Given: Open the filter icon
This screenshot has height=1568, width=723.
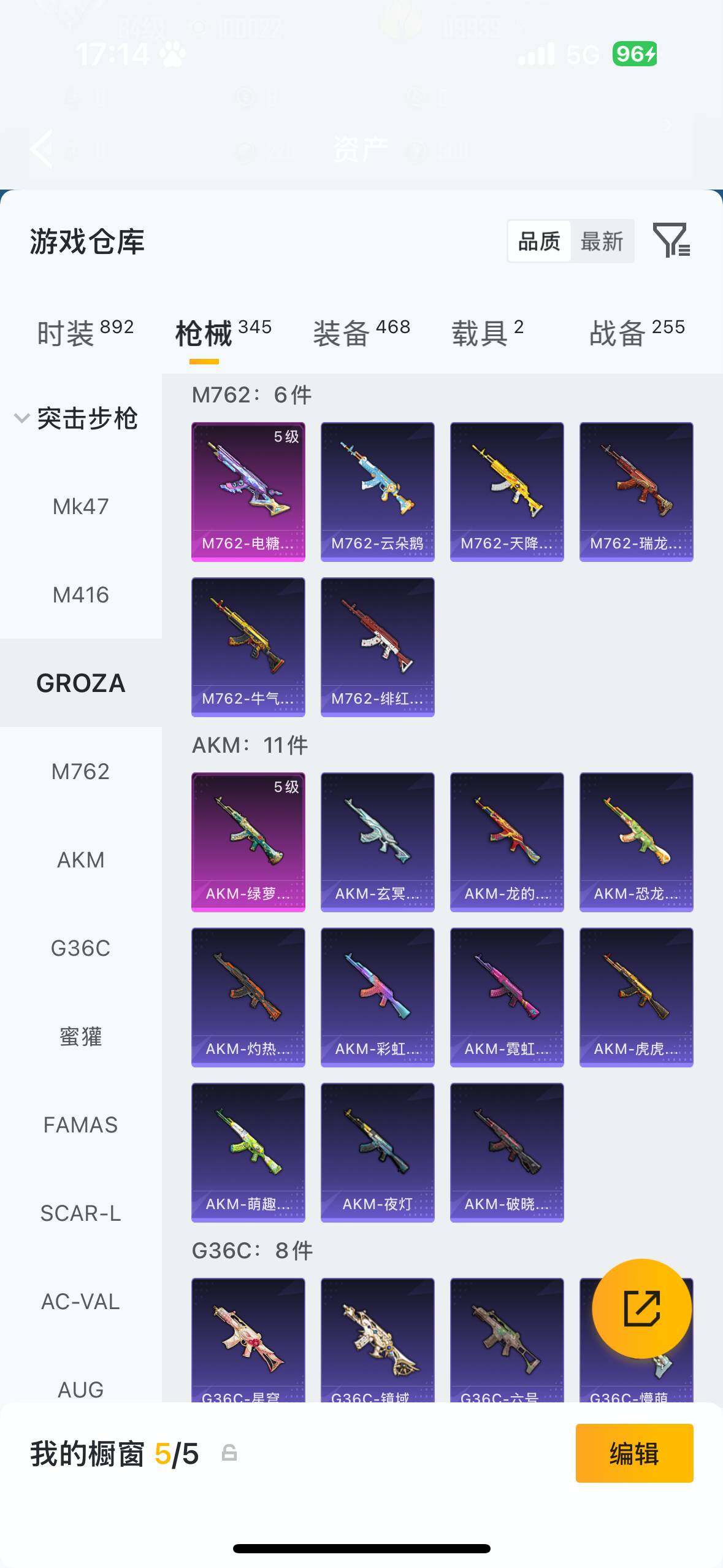Looking at the screenshot, I should tap(671, 240).
